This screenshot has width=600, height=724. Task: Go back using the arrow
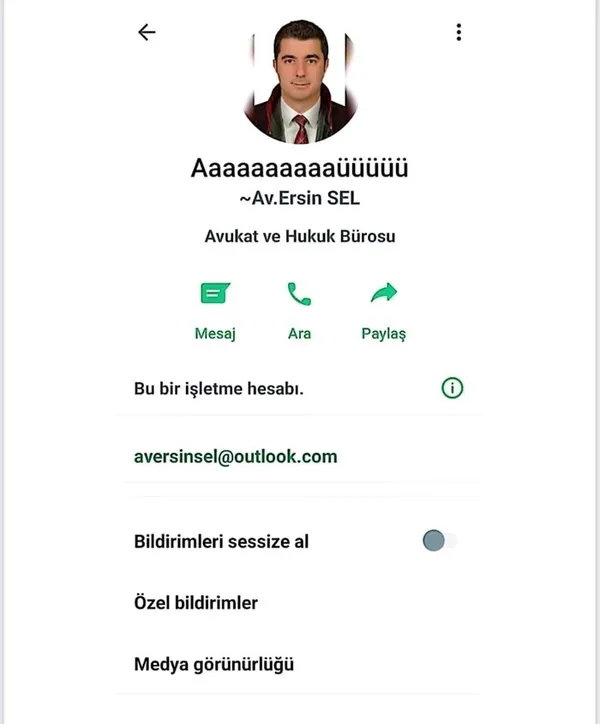coord(147,32)
